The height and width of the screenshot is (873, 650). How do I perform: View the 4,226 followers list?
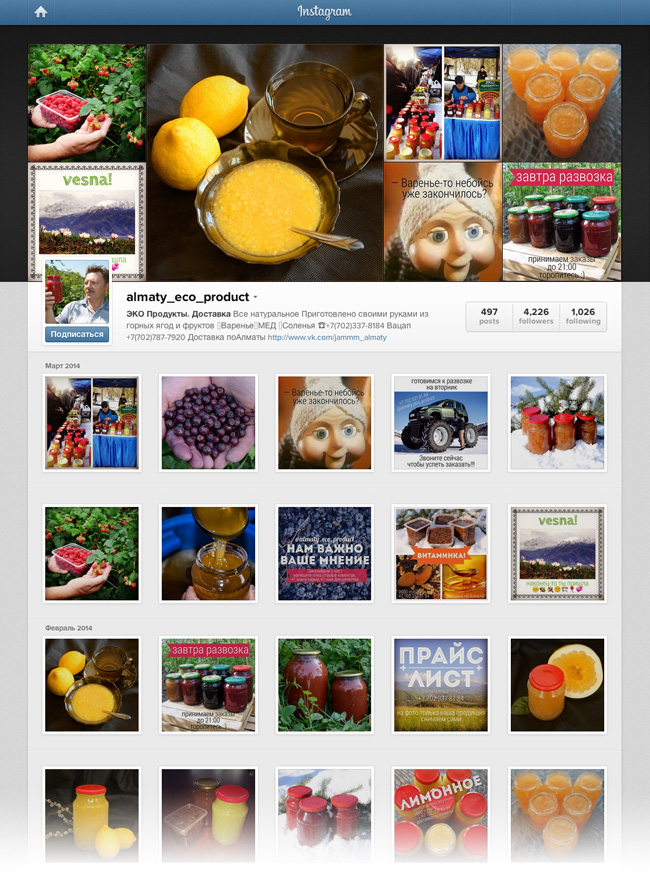click(536, 316)
